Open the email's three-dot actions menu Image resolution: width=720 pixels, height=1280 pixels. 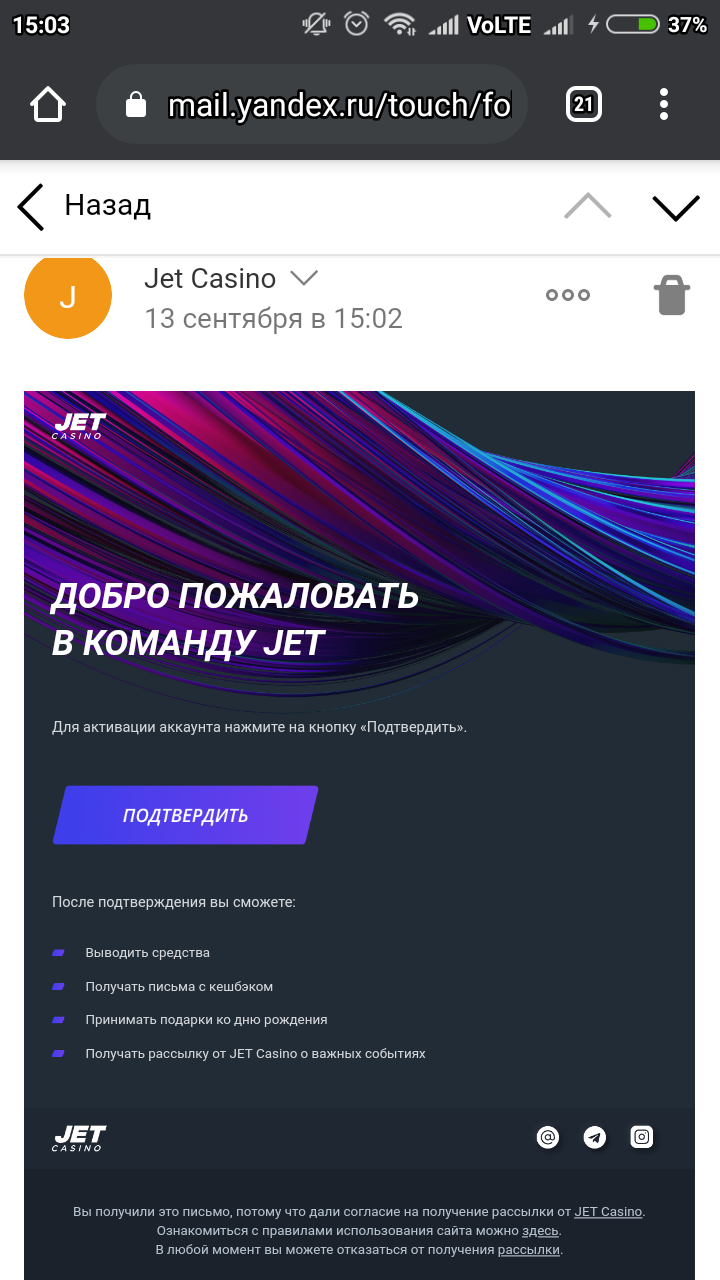[567, 295]
